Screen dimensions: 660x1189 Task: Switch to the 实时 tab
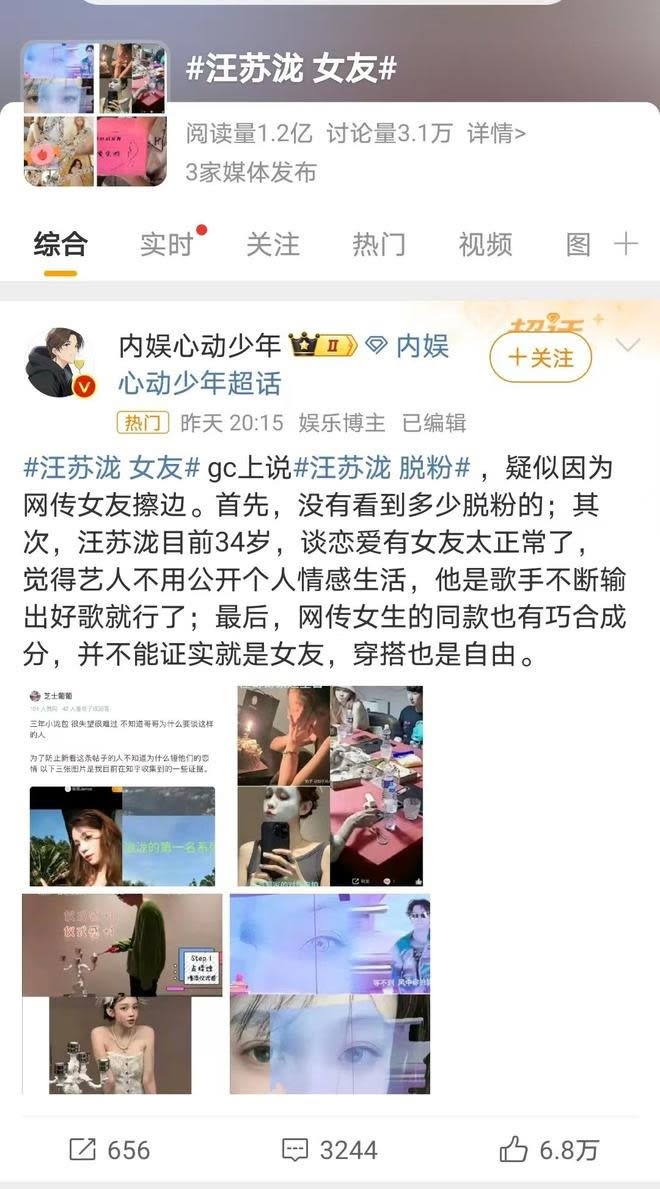point(166,244)
